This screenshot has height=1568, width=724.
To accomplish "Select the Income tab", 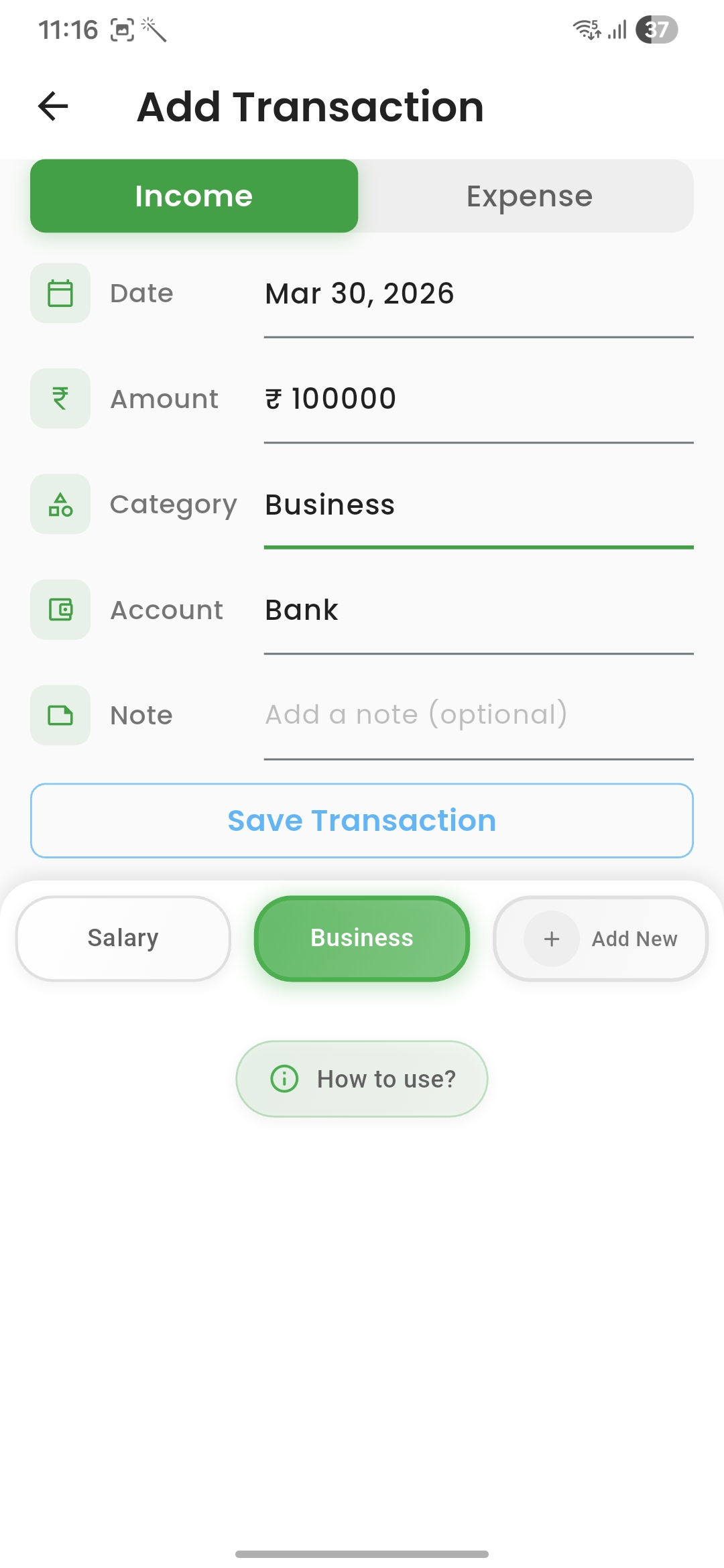I will point(194,195).
